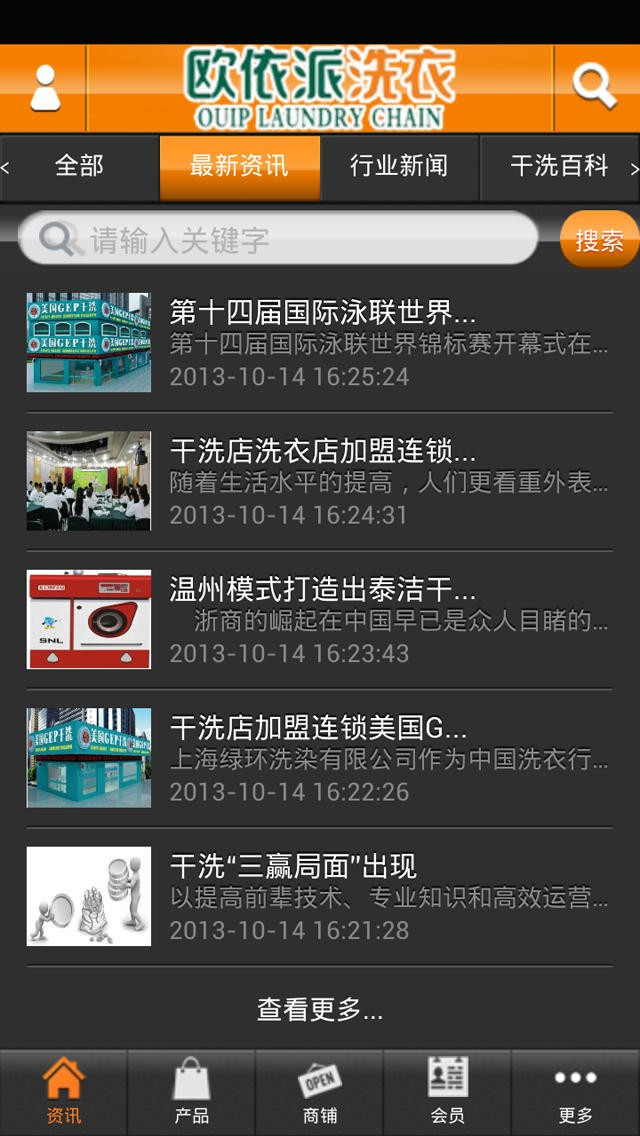Switch to the 会员 bottom tab
Viewport: 640px width, 1136px height.
[447, 1092]
